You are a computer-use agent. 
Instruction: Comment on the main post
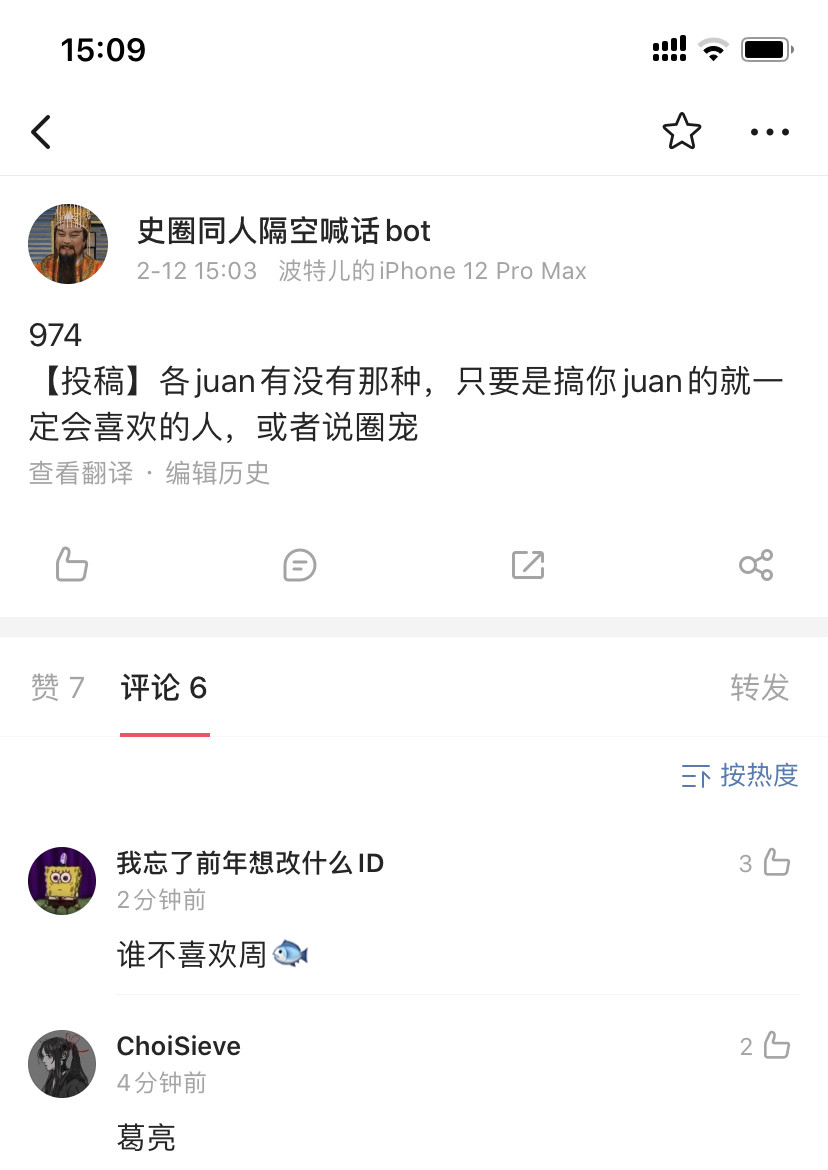click(x=299, y=565)
